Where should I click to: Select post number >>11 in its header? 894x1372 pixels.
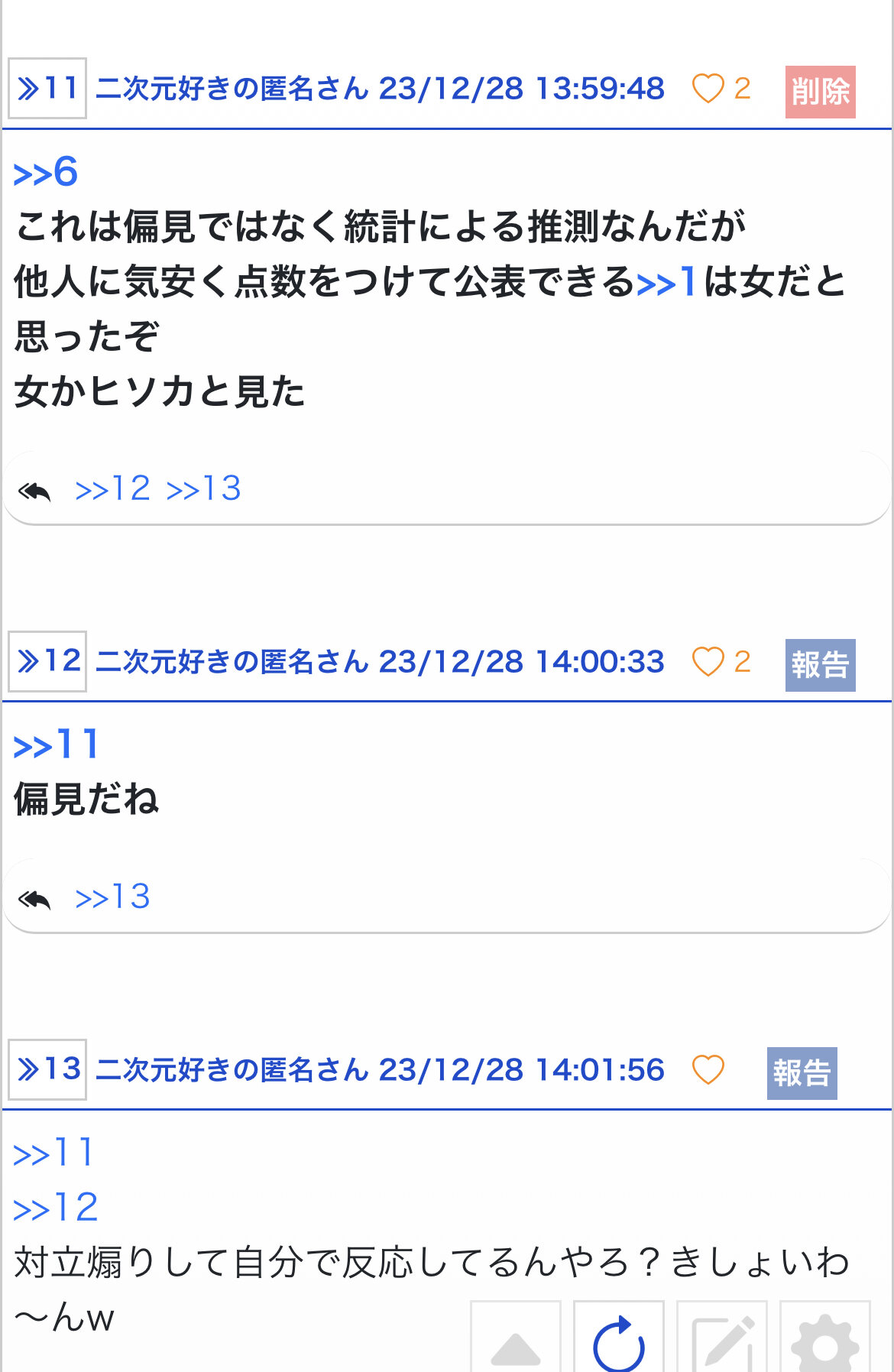47,89
